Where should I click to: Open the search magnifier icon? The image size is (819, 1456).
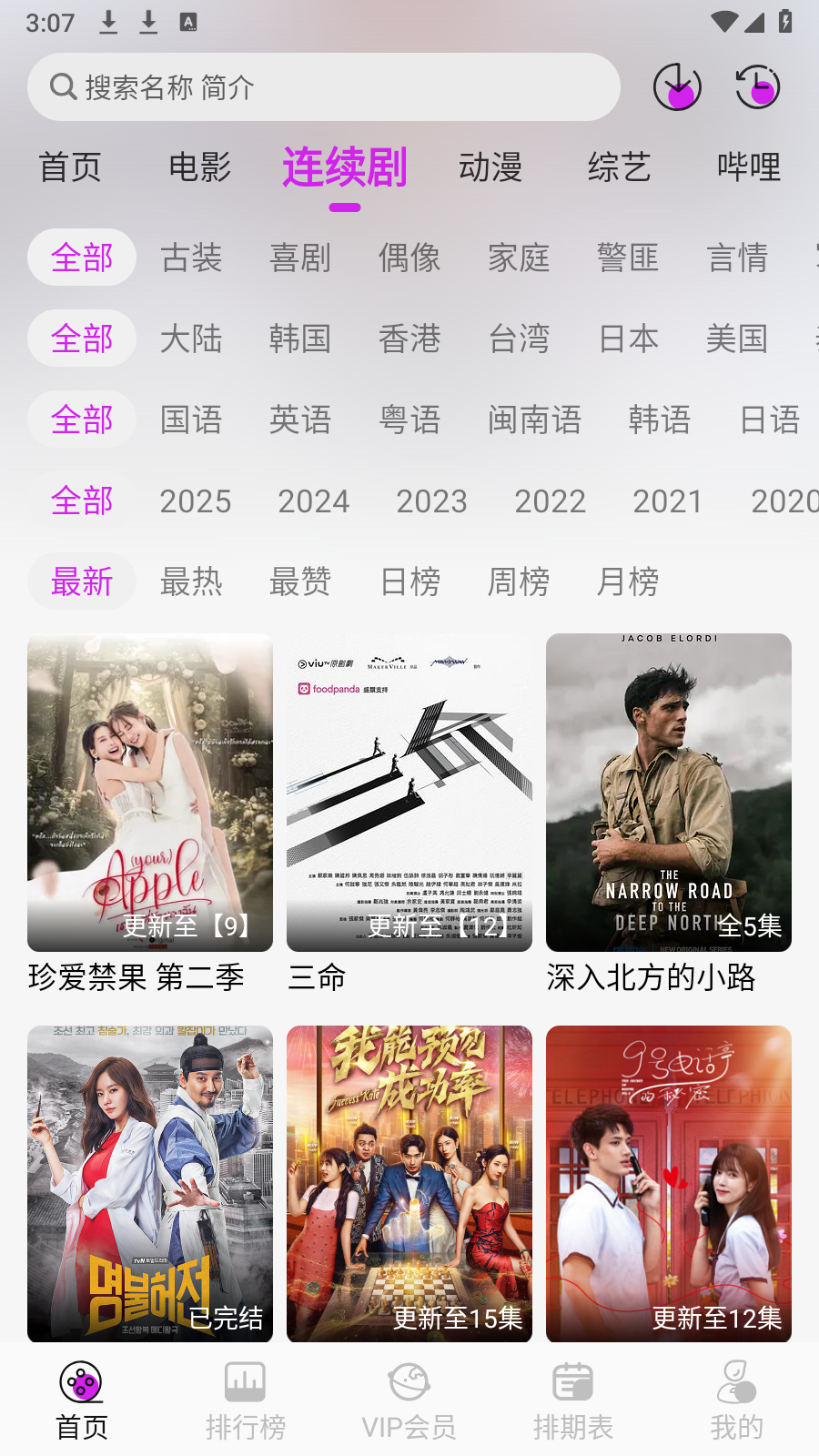click(62, 87)
